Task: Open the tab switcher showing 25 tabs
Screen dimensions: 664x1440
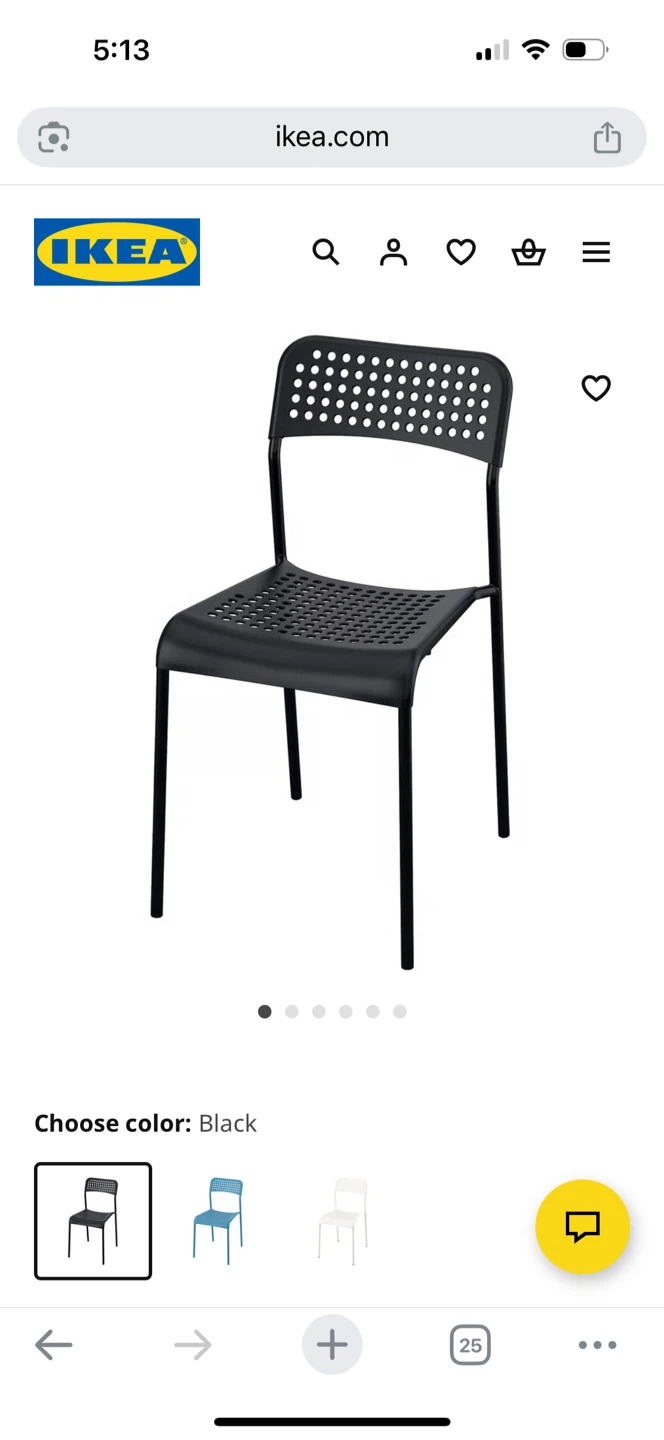Action: (x=469, y=1345)
